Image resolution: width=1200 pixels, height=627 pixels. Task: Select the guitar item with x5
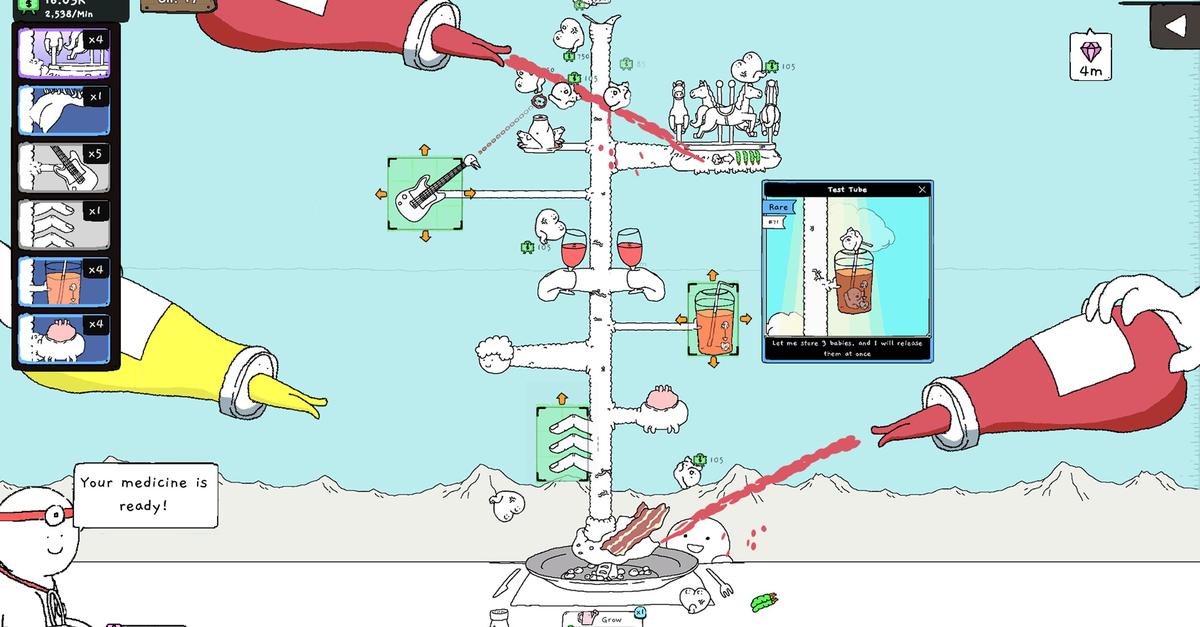(64, 168)
